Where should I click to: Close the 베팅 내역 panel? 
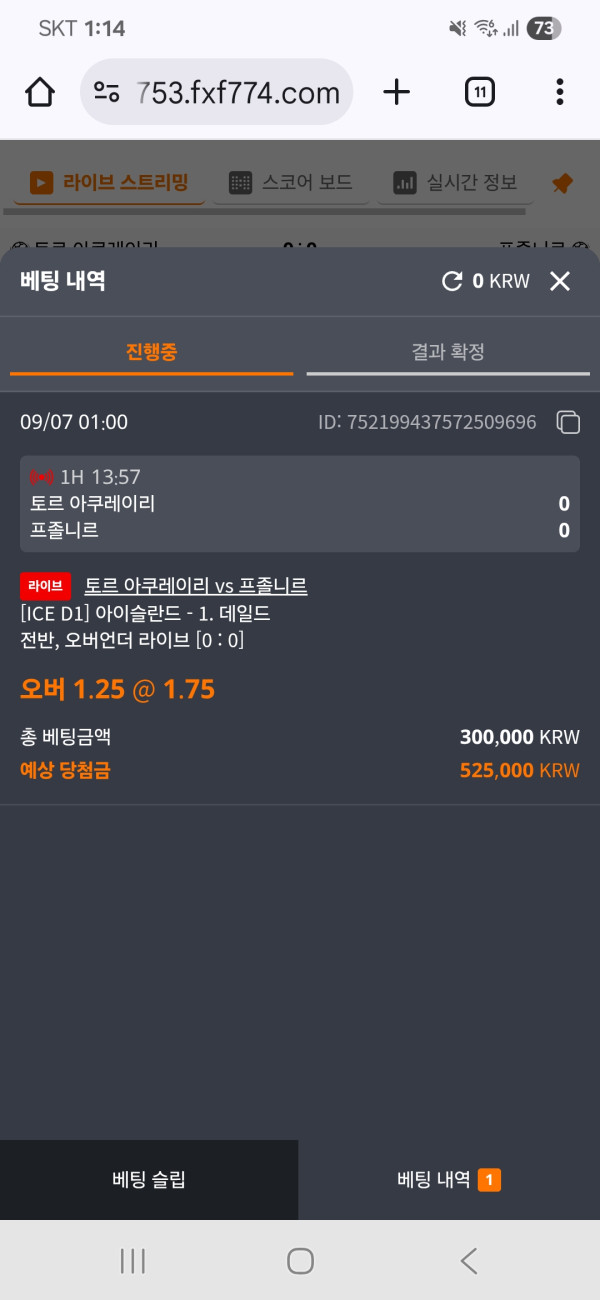pos(560,281)
